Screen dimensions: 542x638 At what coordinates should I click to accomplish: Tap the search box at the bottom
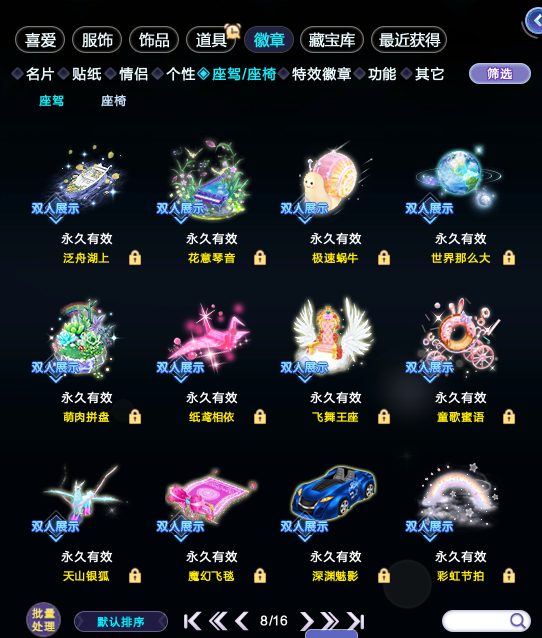[486, 621]
